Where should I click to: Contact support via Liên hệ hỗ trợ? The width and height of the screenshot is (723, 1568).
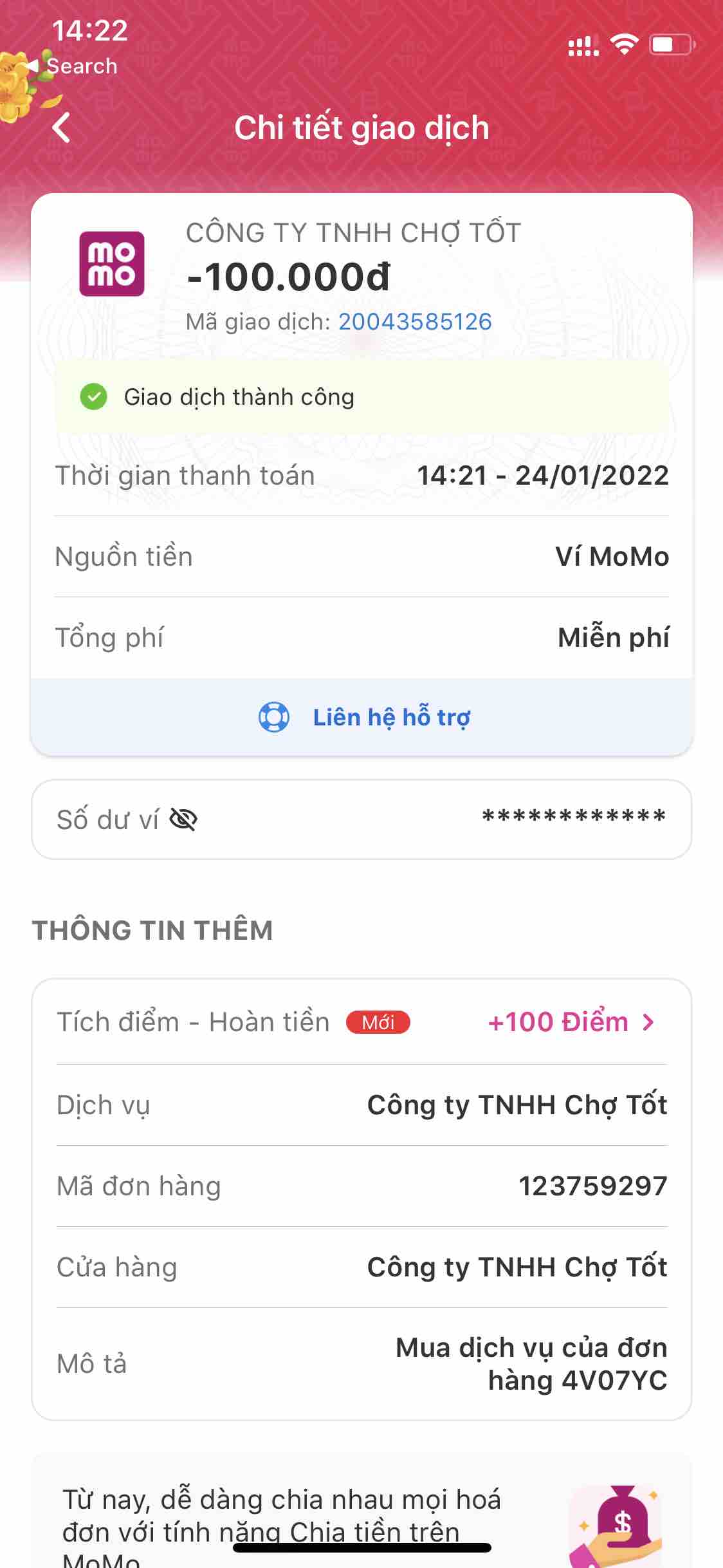pos(363,717)
